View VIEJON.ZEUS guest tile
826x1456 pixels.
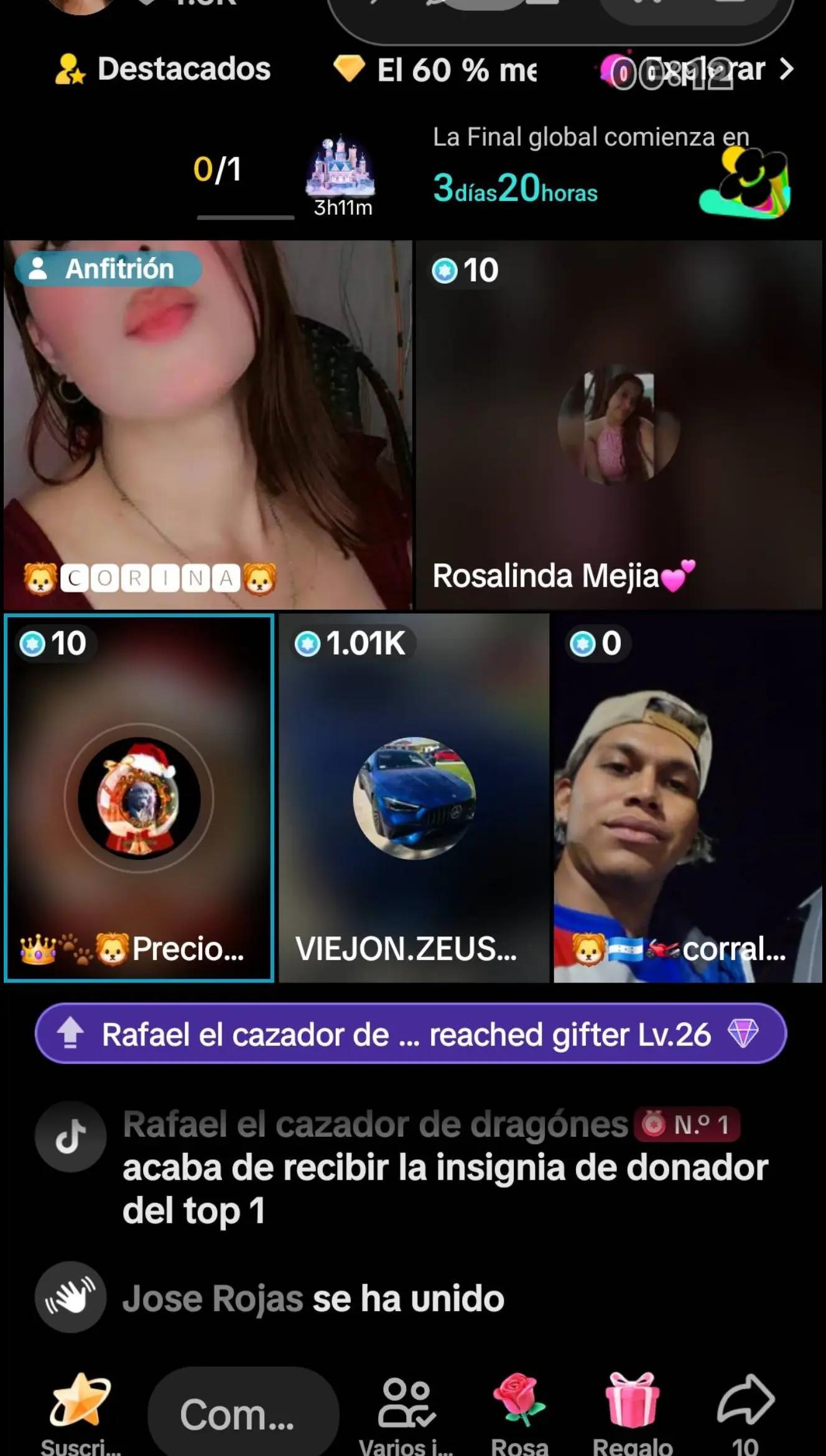pos(414,798)
